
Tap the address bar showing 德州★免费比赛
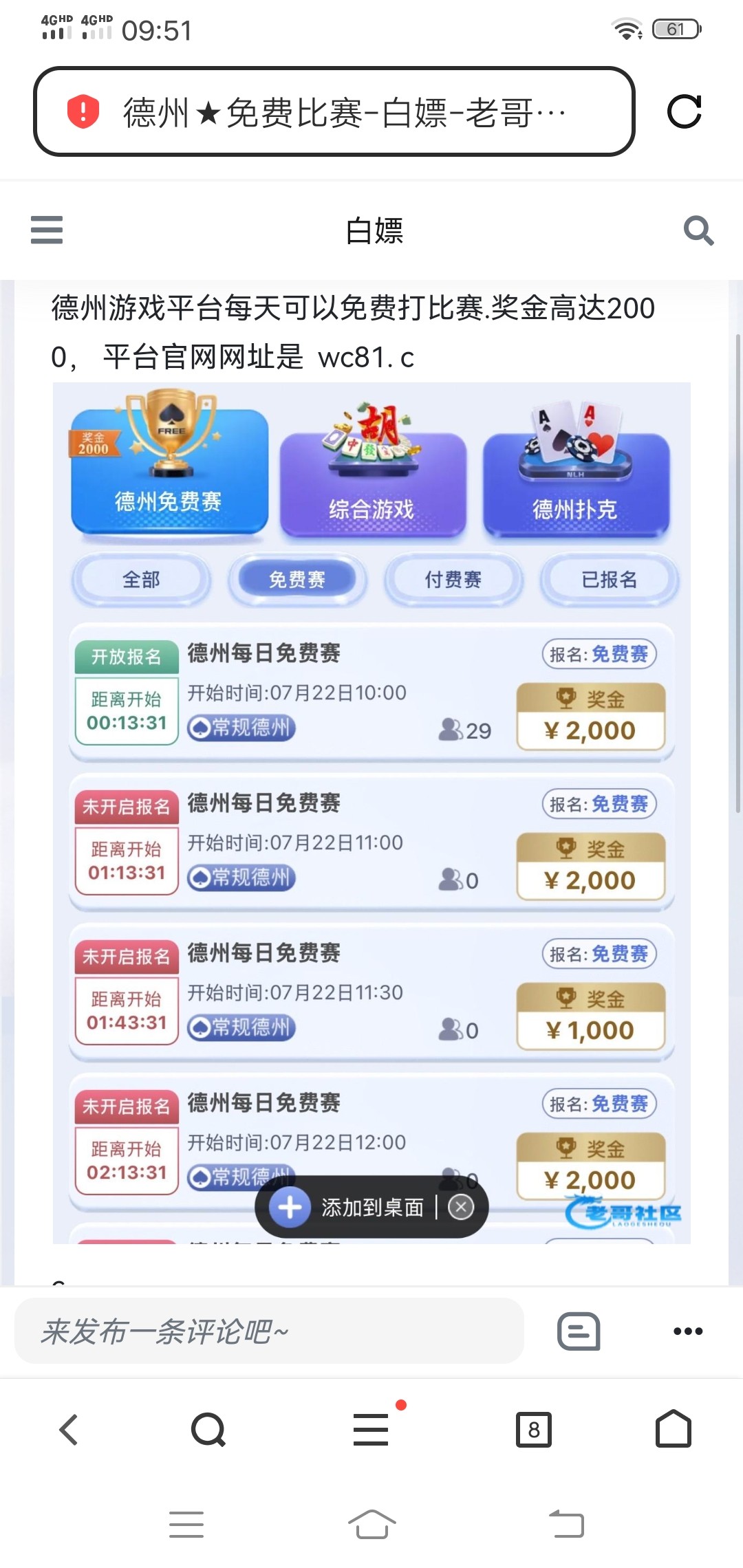click(344, 112)
